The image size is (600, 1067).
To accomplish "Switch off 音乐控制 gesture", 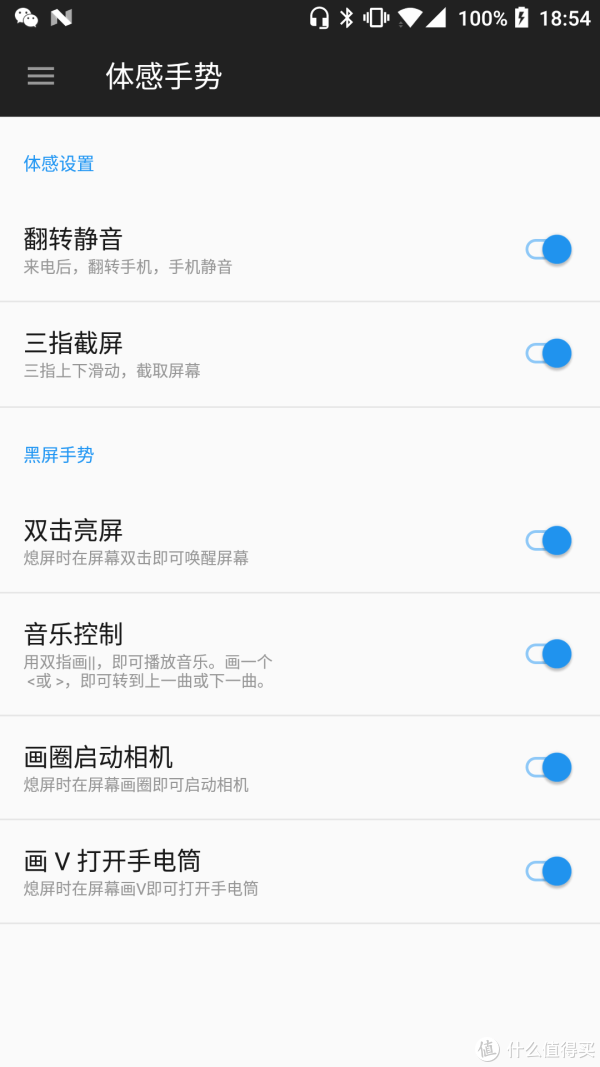I will pyautogui.click(x=548, y=654).
